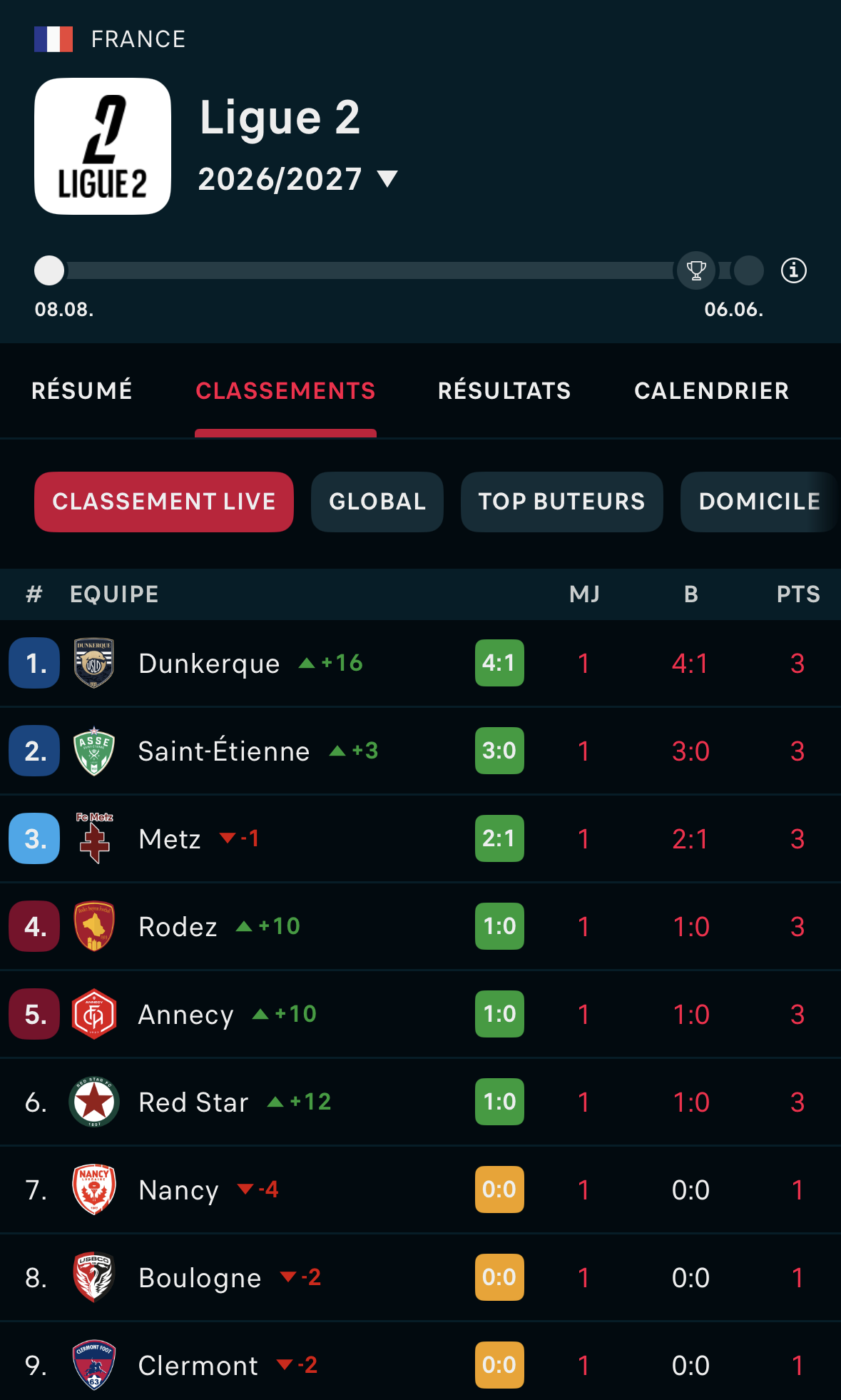Open the France country link
The width and height of the screenshot is (841, 1400).
tap(111, 39)
